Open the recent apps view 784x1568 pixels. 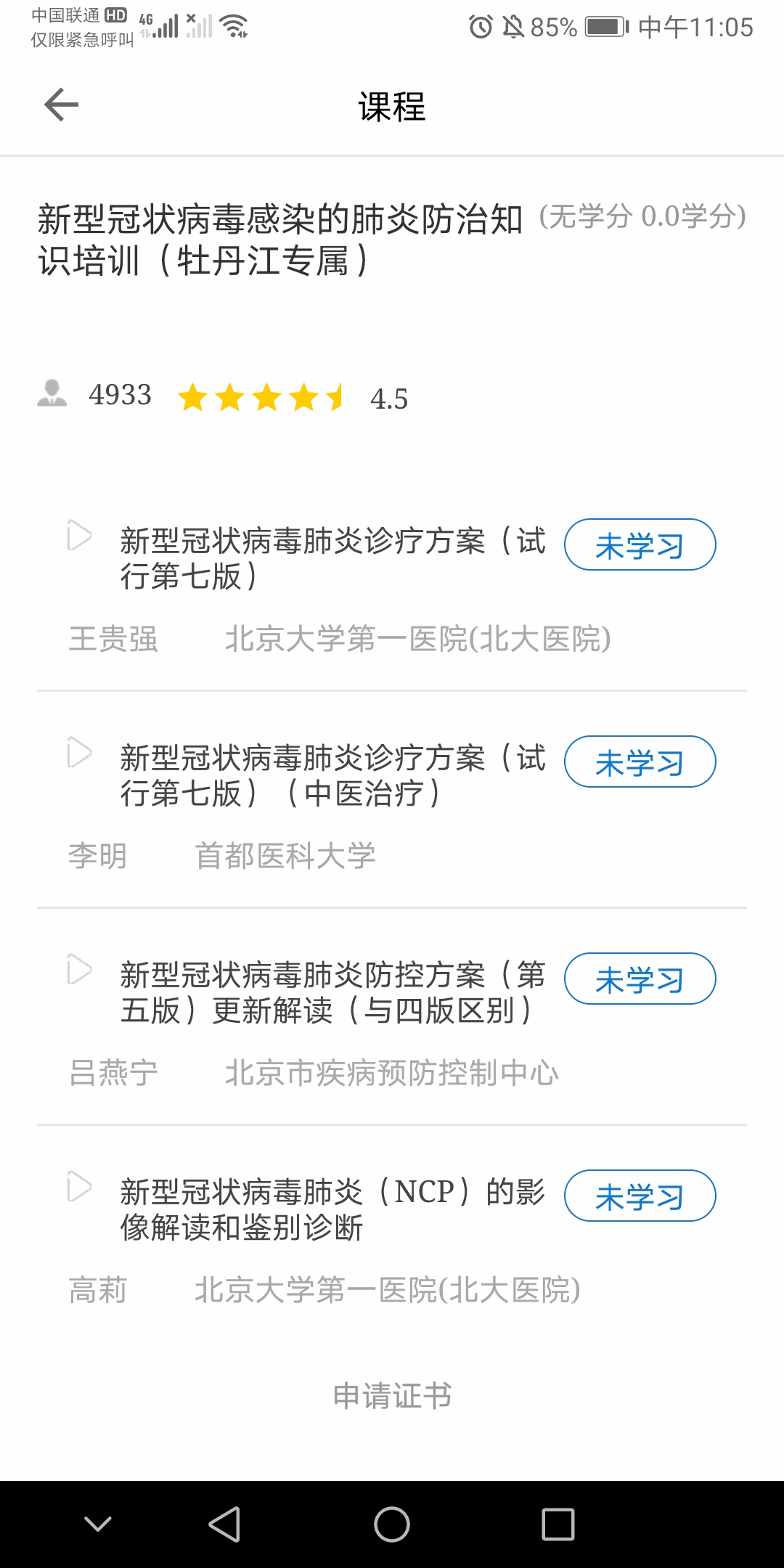tap(558, 1524)
